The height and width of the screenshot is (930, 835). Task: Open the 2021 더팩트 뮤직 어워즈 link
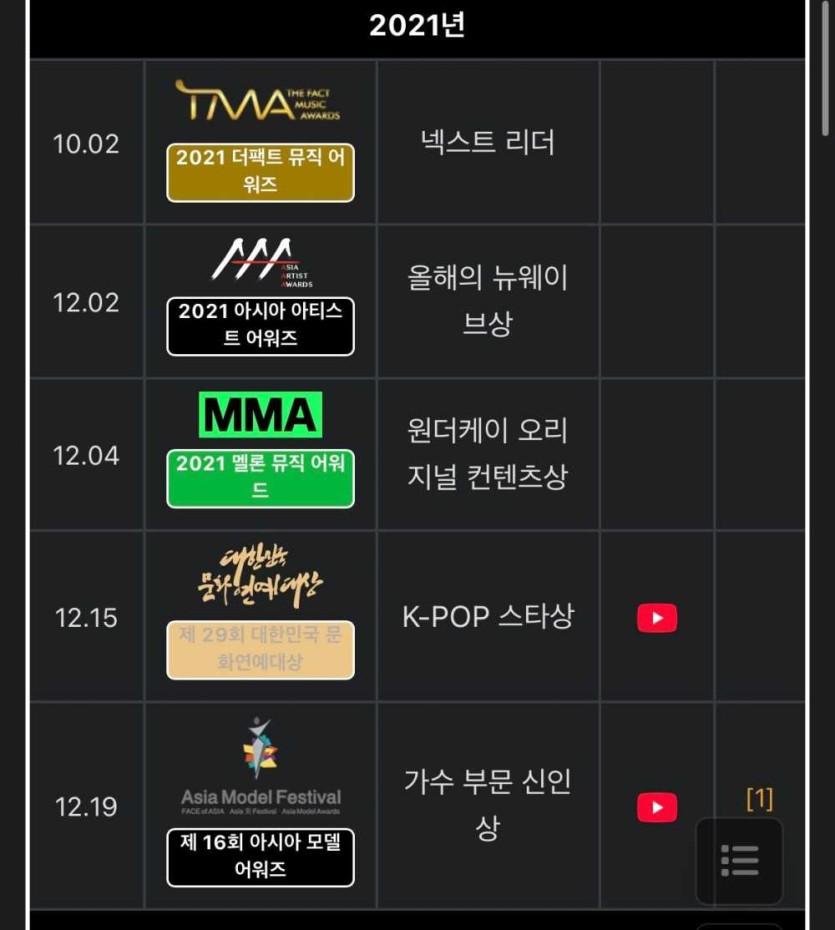pyautogui.click(x=260, y=172)
